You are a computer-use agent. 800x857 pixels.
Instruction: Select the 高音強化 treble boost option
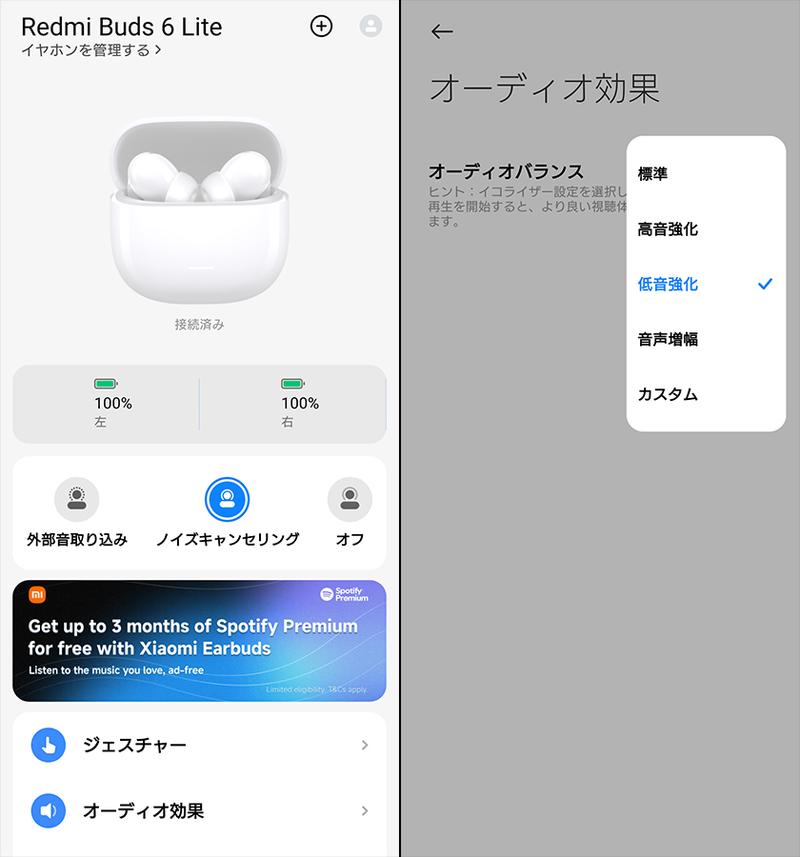click(x=660, y=228)
